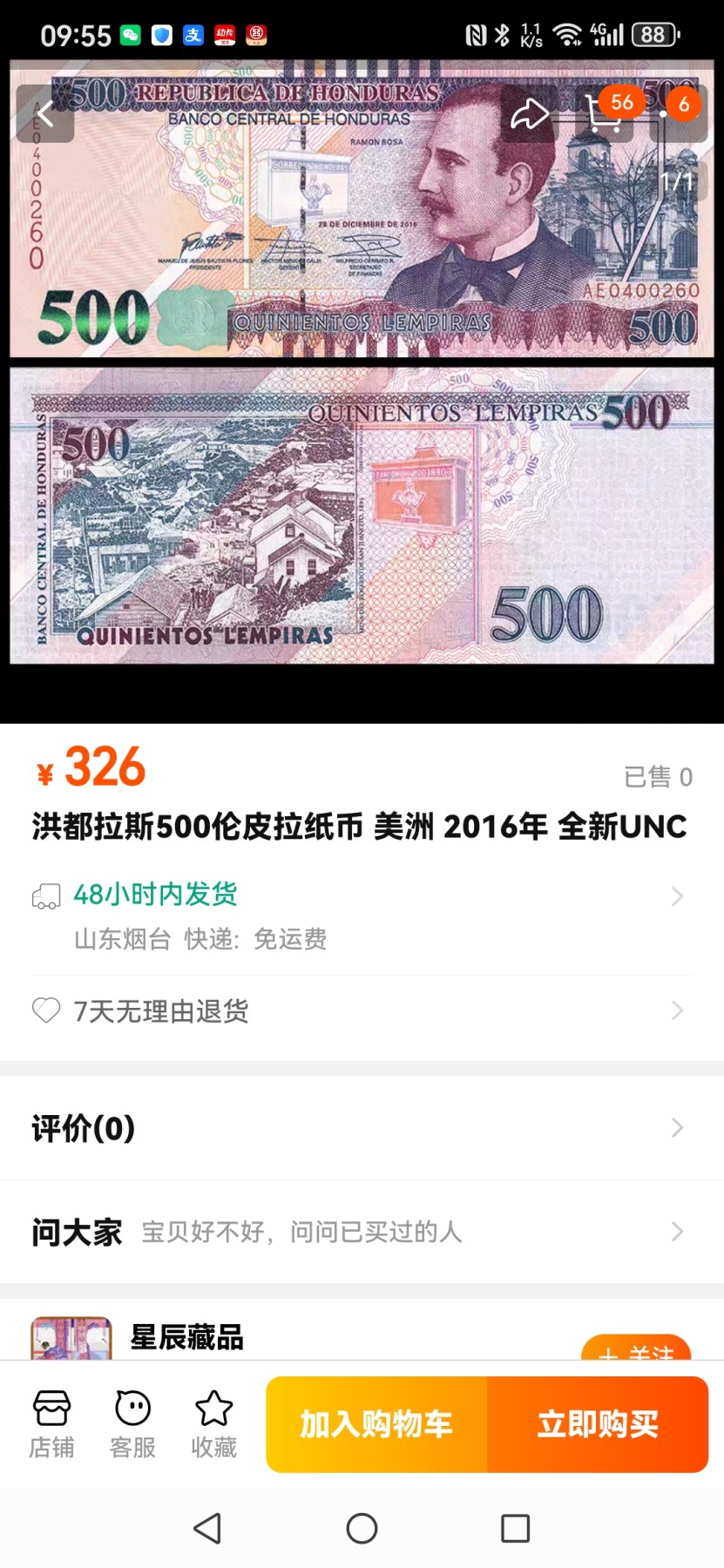
Task: Open the shopping cart icon
Action: coord(606,114)
